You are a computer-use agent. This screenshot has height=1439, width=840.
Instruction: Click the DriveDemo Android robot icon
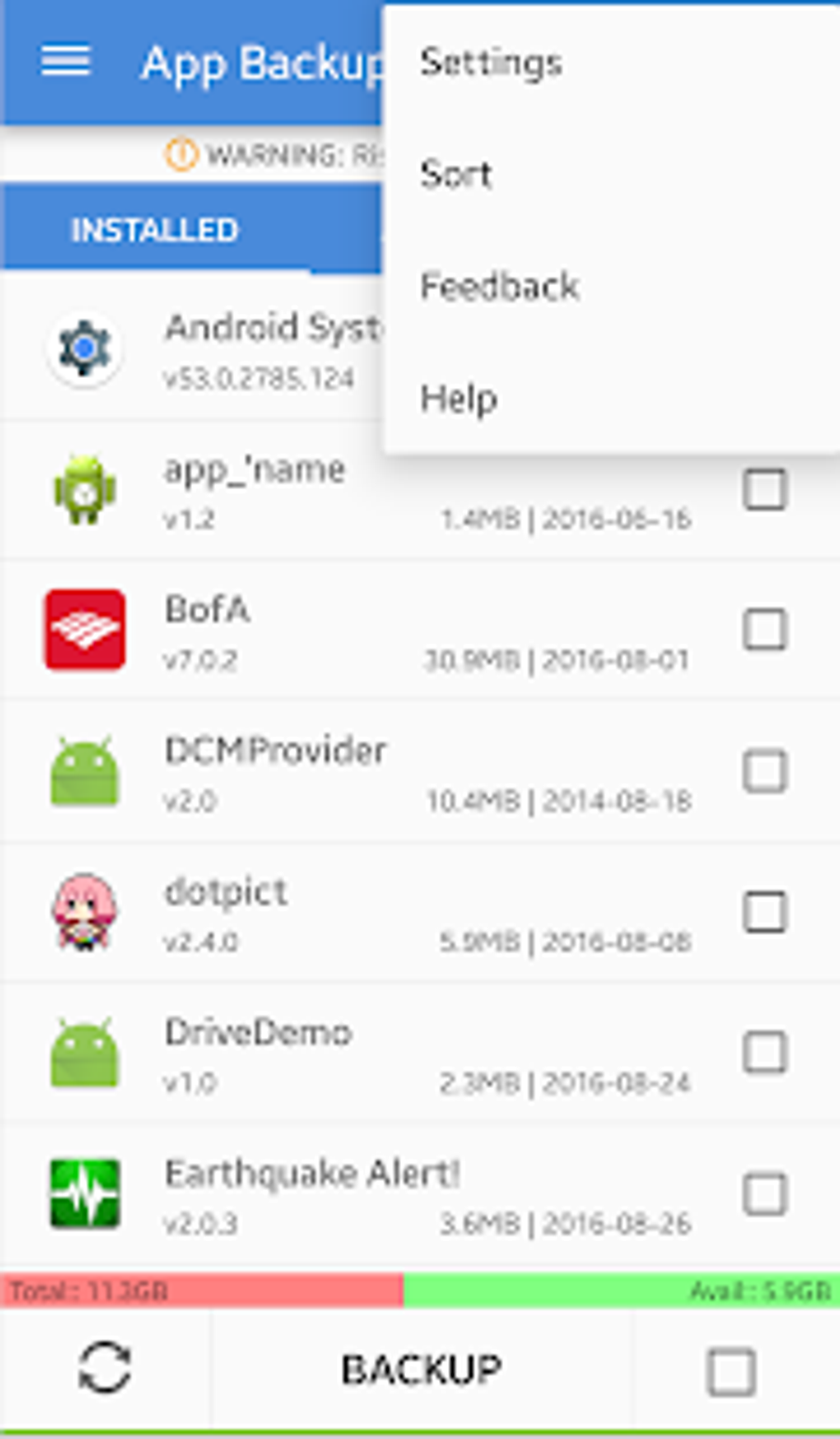tap(85, 1050)
